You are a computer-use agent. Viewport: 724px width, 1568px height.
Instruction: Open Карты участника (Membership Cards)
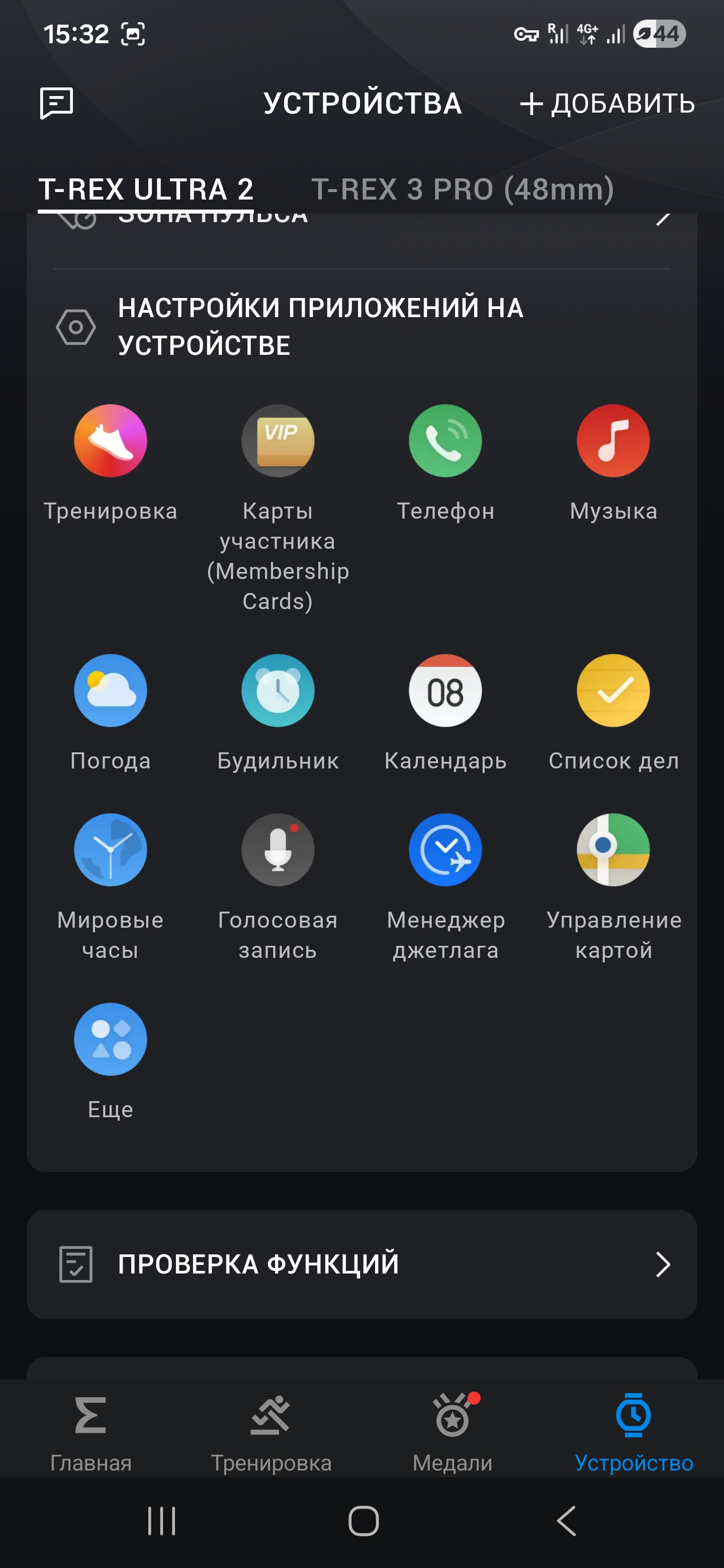click(278, 441)
